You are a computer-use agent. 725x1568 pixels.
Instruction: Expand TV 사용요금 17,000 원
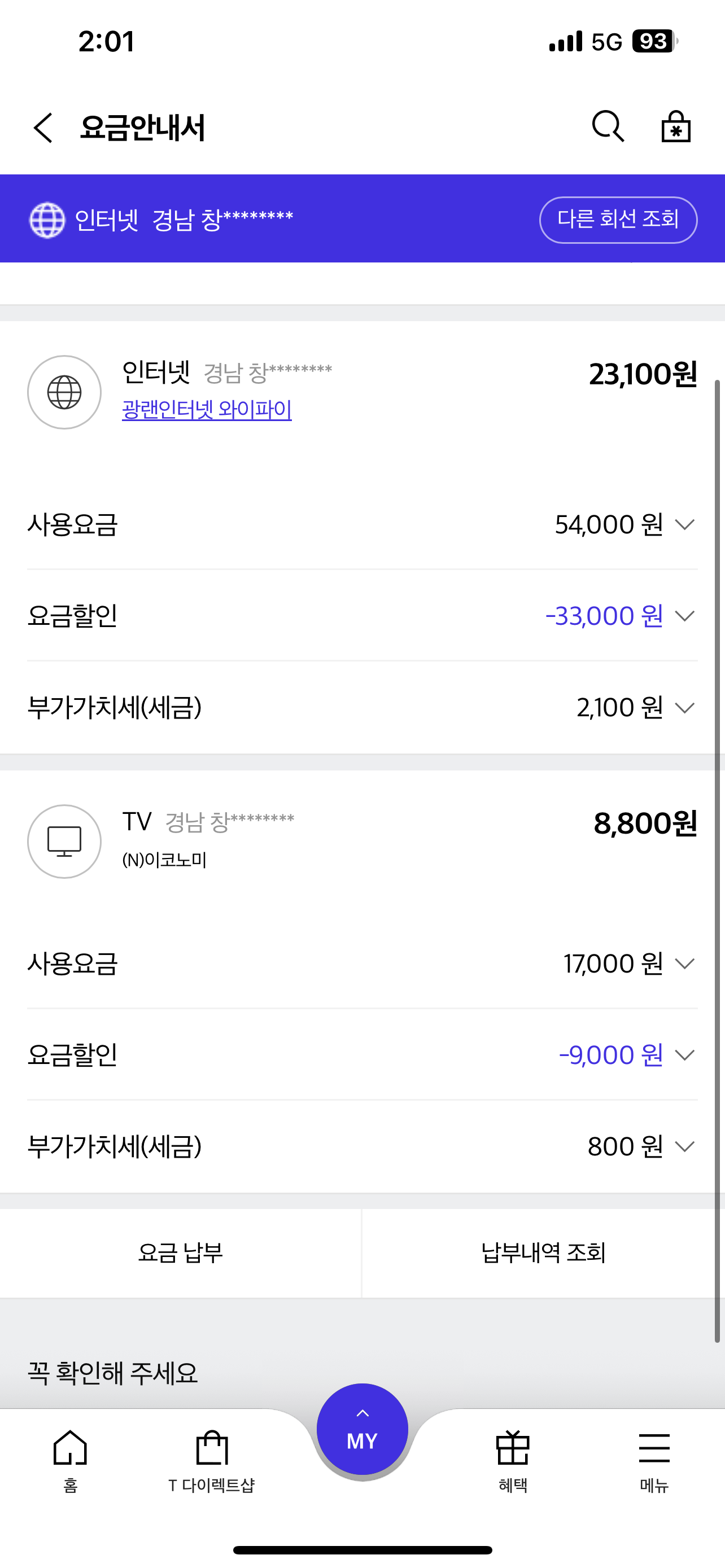(x=362, y=963)
